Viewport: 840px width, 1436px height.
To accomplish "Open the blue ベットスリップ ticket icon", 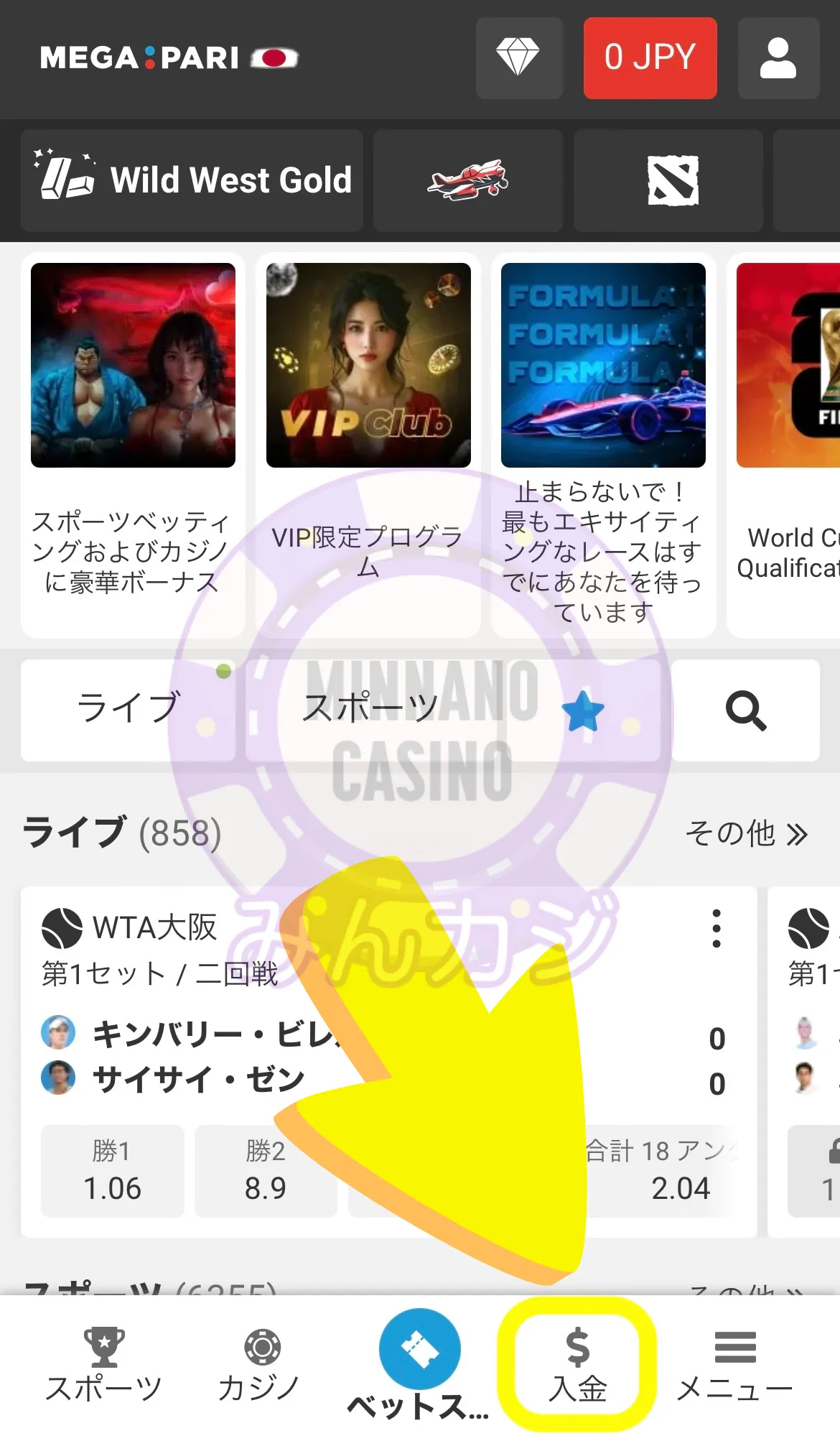I will (x=420, y=1349).
